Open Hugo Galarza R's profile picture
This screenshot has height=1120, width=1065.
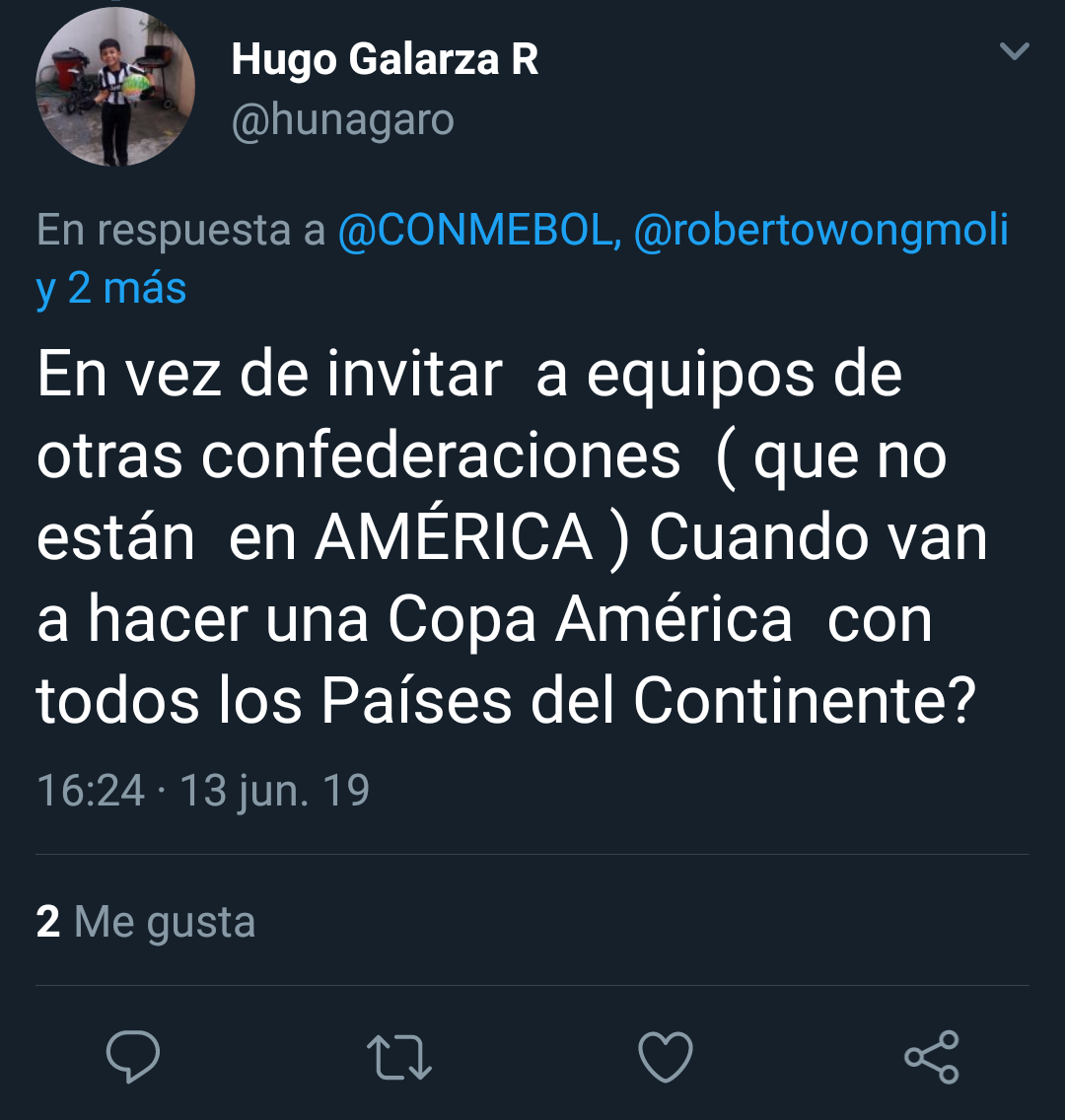tap(115, 87)
